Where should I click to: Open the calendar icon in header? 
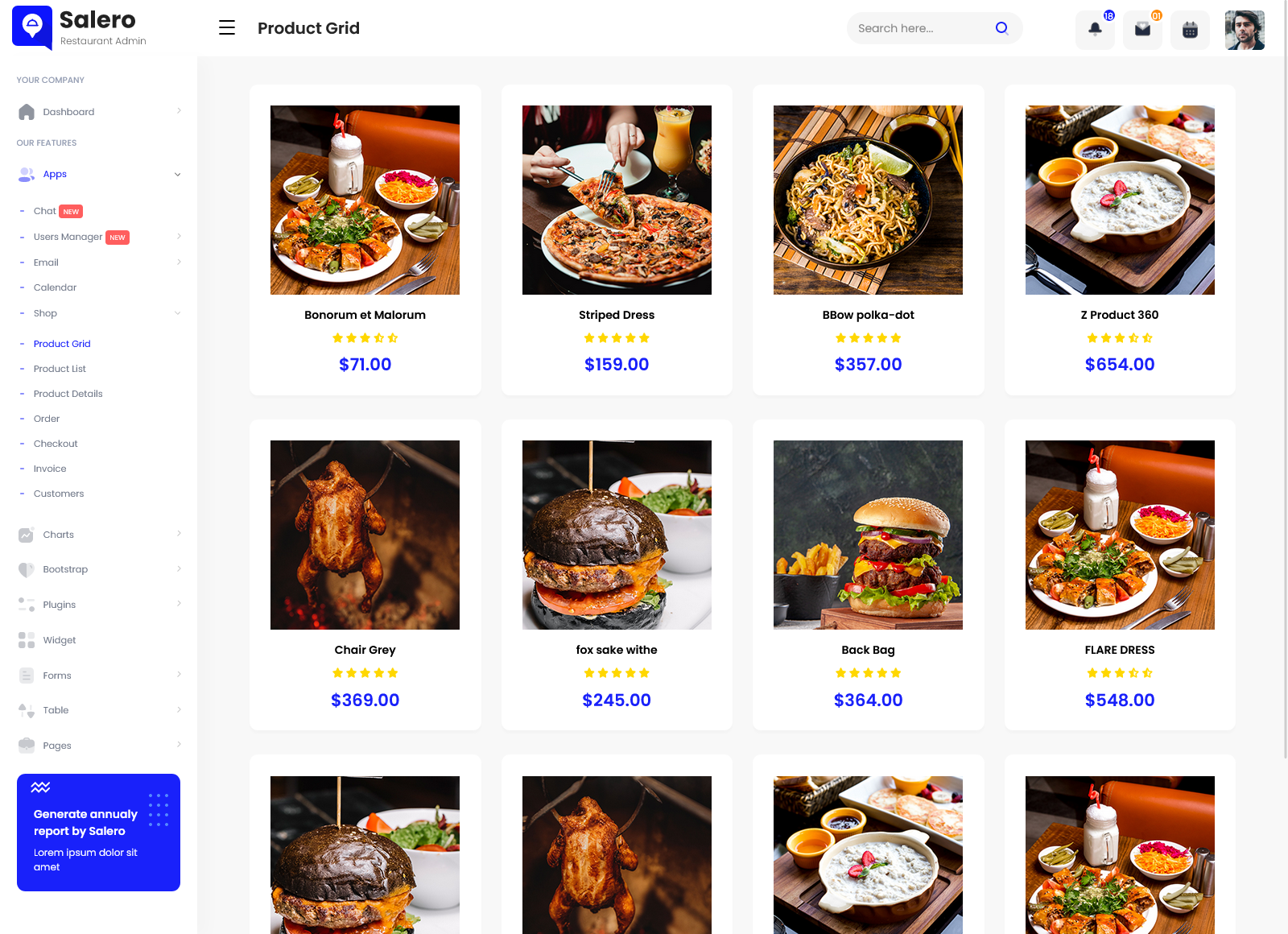[x=1190, y=30]
